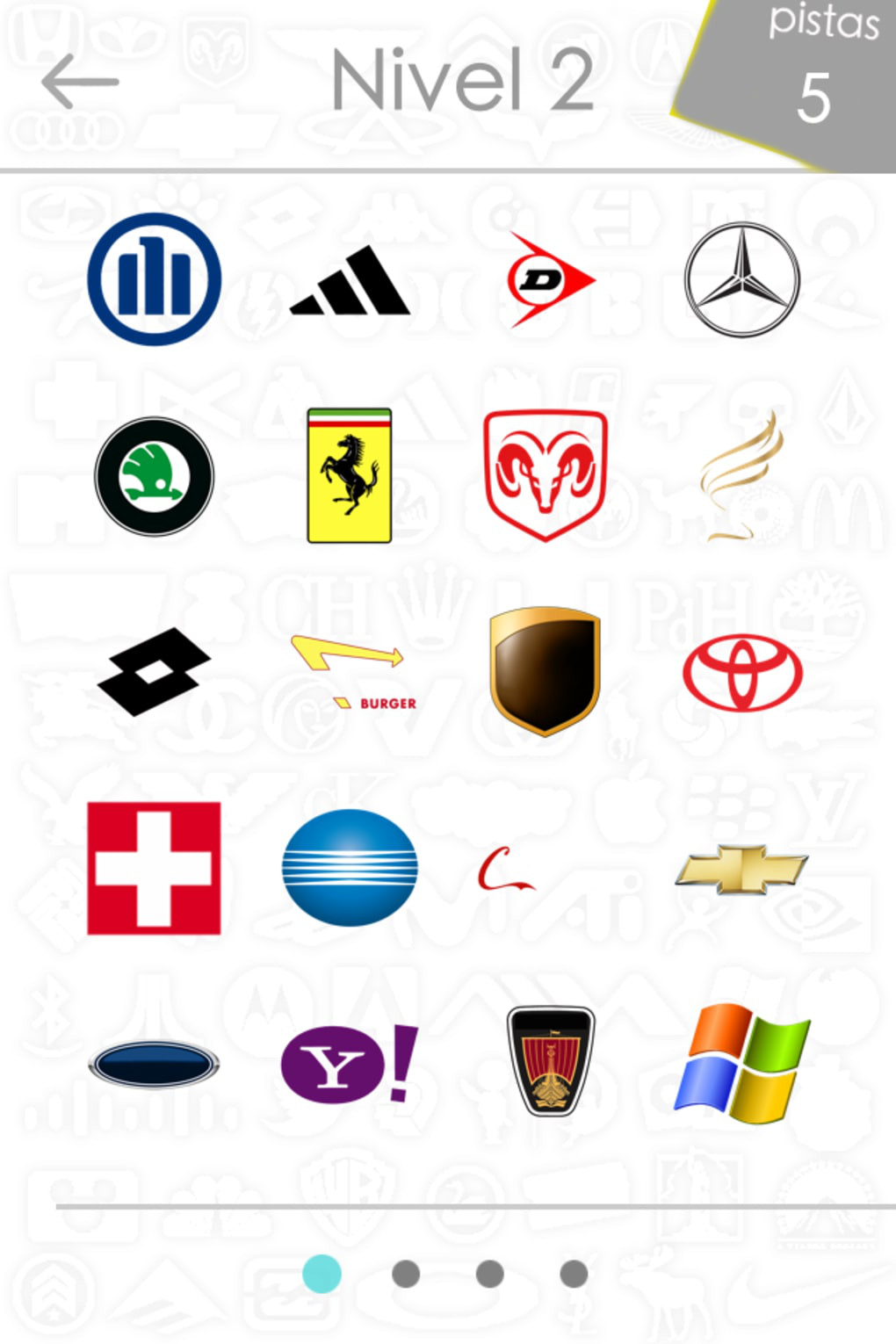The width and height of the screenshot is (896, 1344).
Task: Open the Mercedes three-pointed star logo
Action: [x=742, y=279]
